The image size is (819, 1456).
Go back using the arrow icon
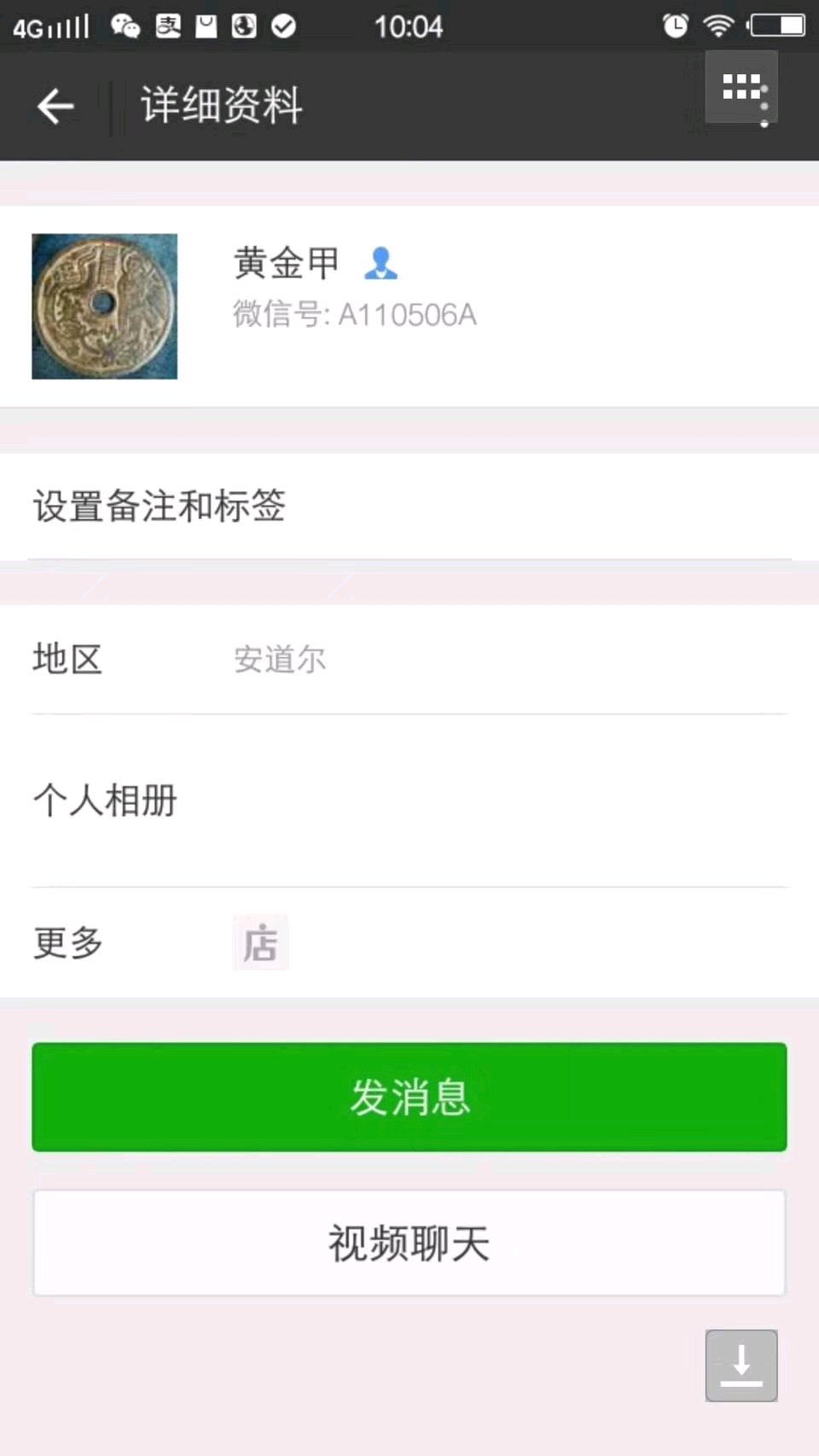point(55,107)
